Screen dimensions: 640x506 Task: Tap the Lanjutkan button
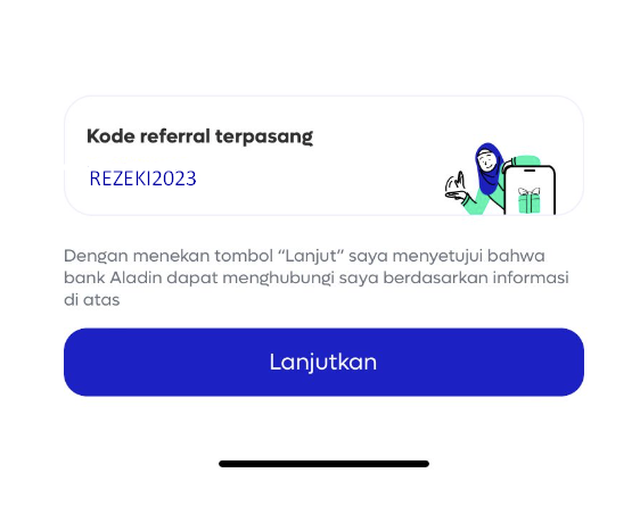point(323,362)
